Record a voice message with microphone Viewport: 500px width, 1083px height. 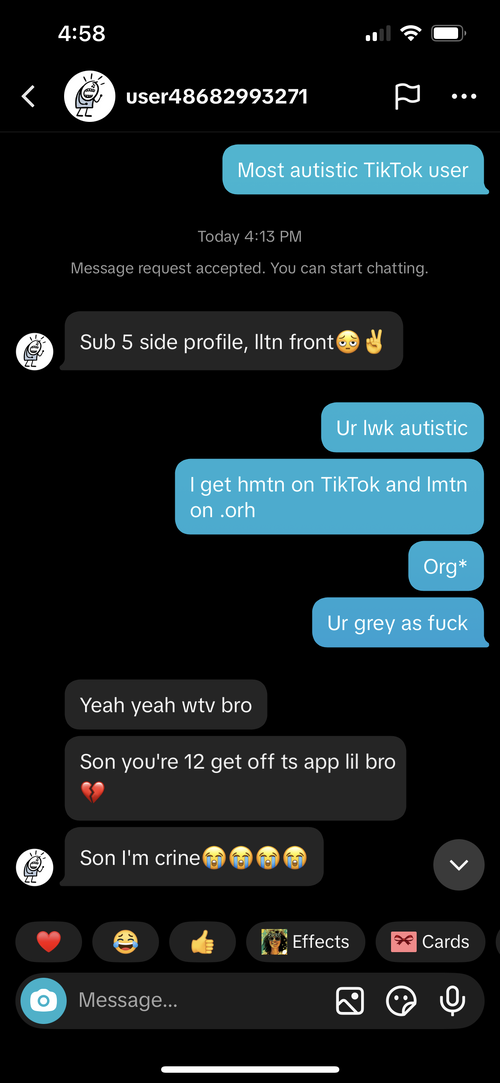tap(452, 1000)
